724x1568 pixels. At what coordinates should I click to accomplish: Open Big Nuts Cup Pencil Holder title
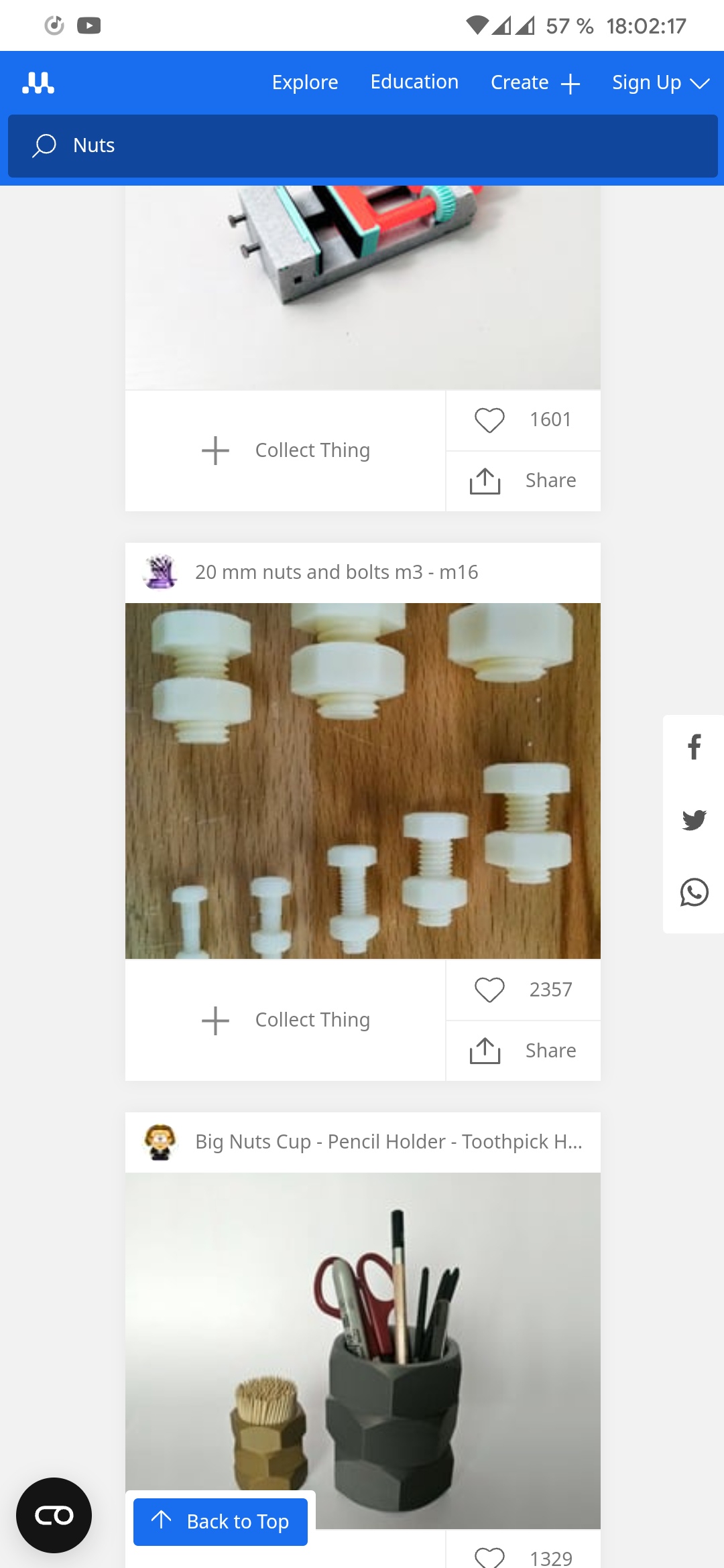389,1142
